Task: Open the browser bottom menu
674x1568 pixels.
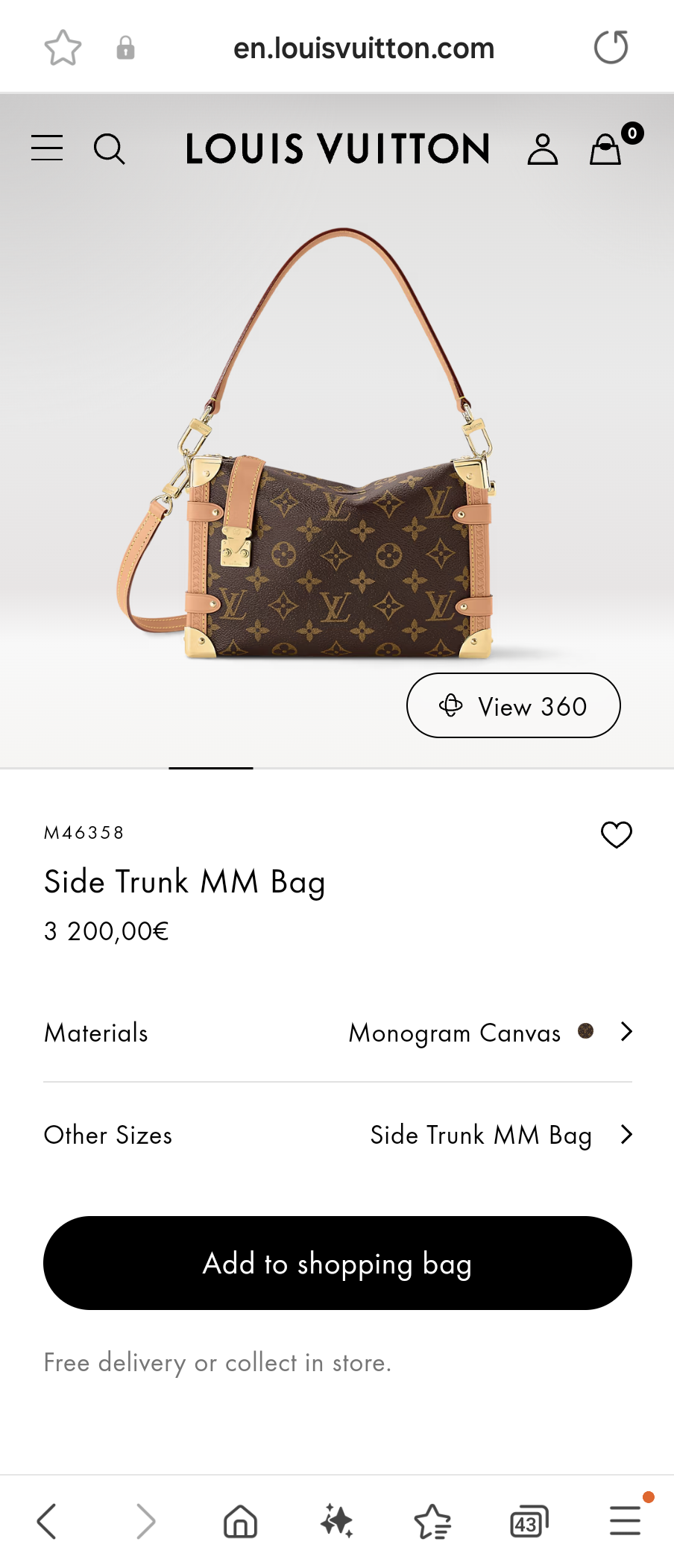Action: [625, 1521]
